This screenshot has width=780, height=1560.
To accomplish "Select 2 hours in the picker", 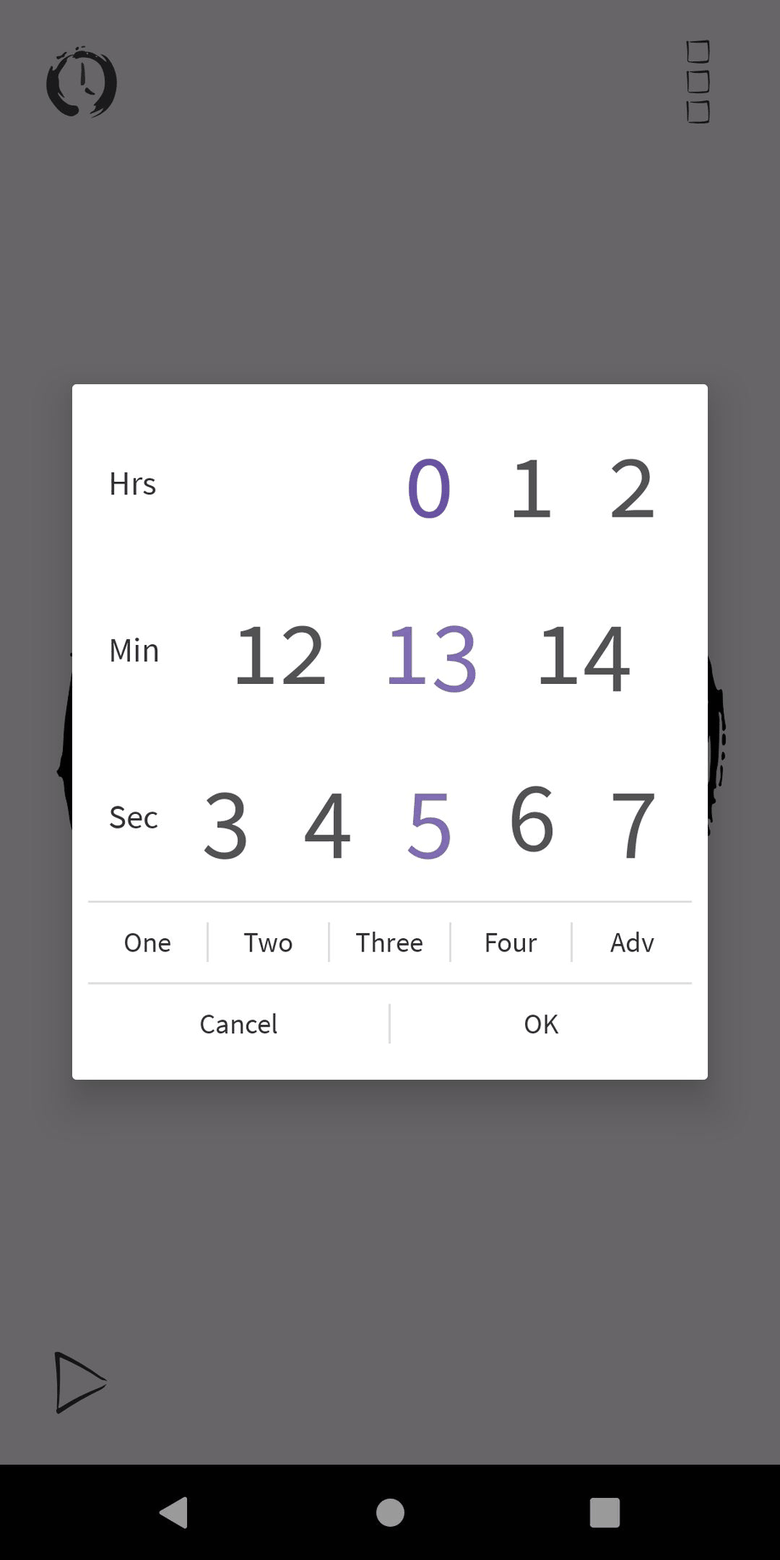I will pos(631,487).
